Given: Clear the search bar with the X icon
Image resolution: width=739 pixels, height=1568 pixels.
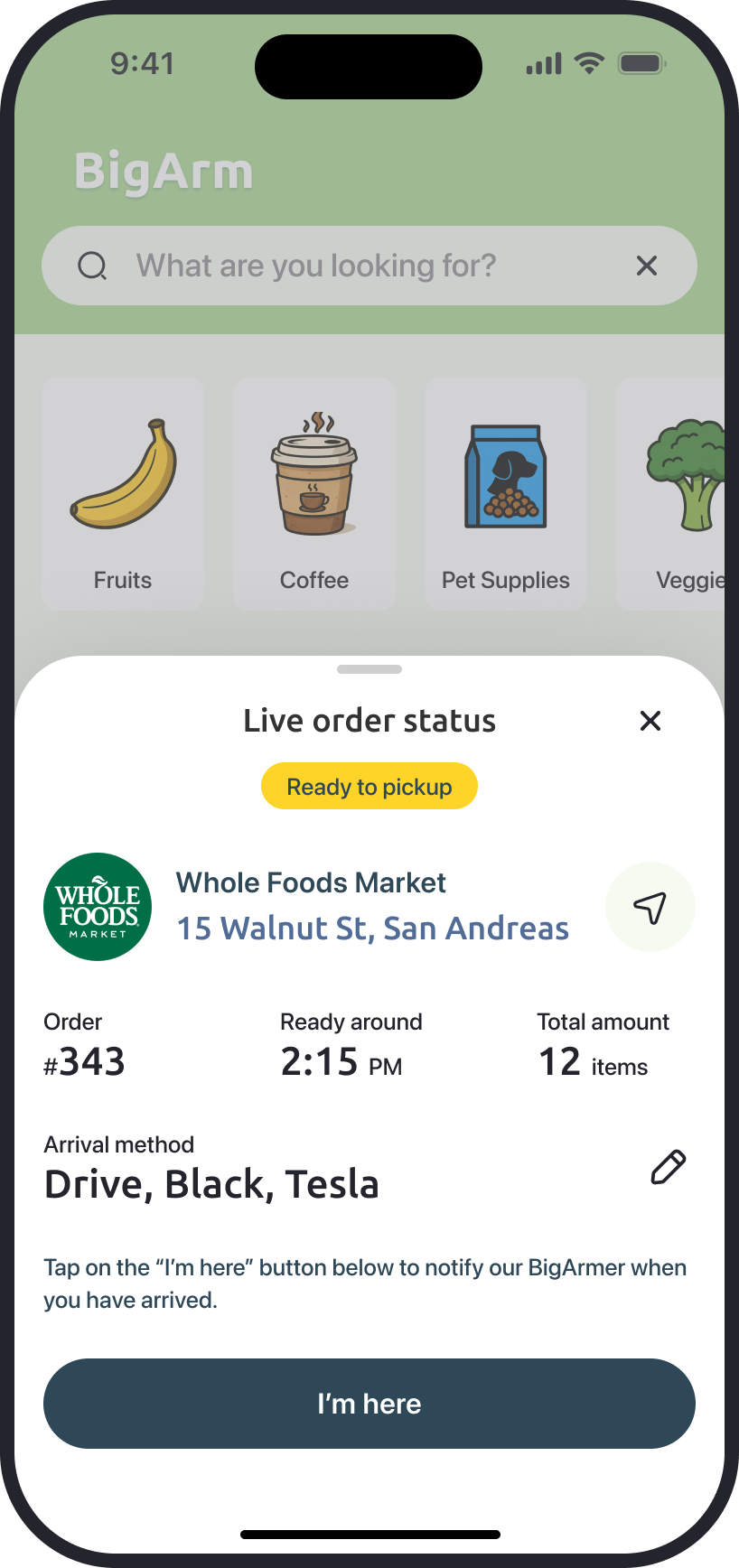Looking at the screenshot, I should (x=646, y=266).
